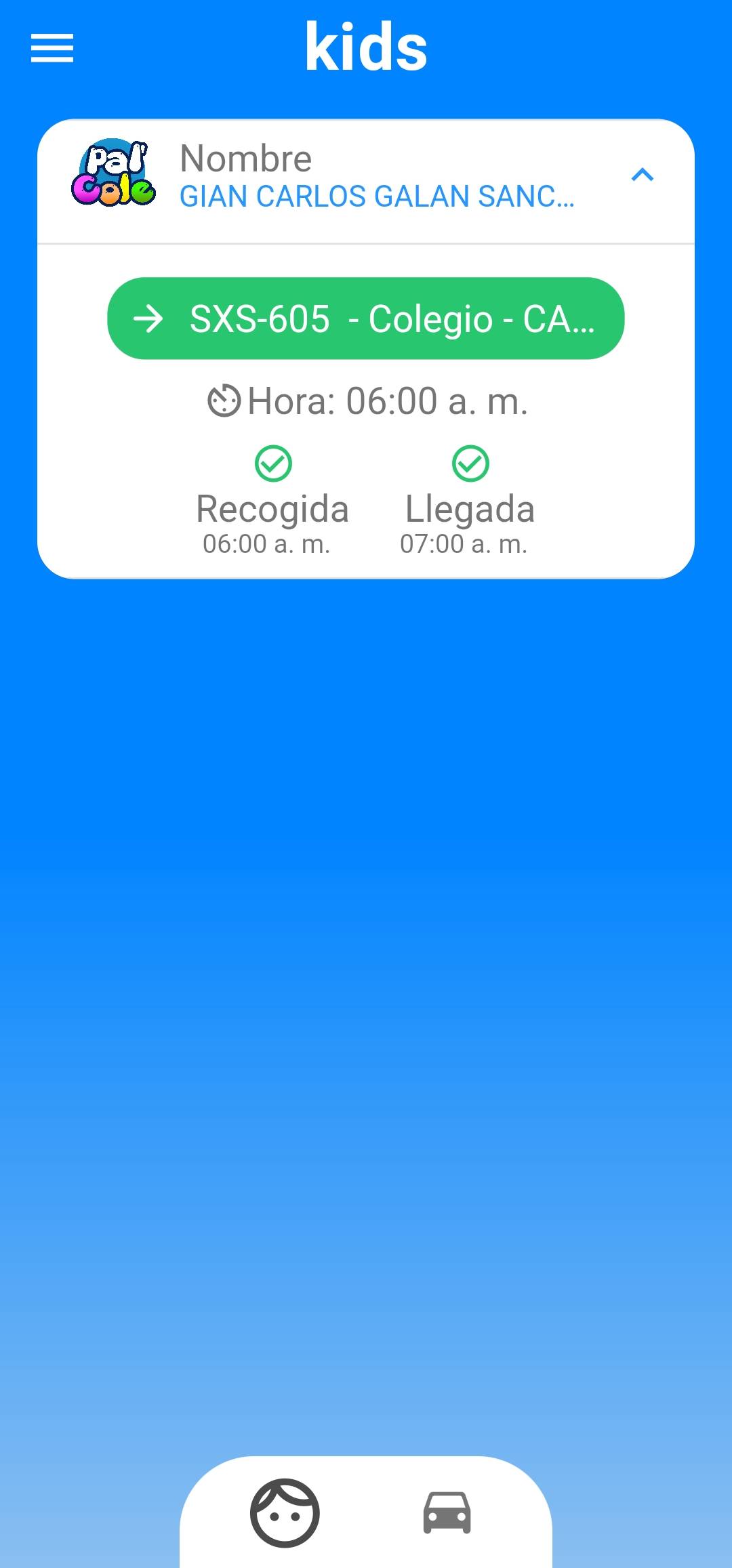
Task: Switch to the car tab
Action: coord(447,1512)
